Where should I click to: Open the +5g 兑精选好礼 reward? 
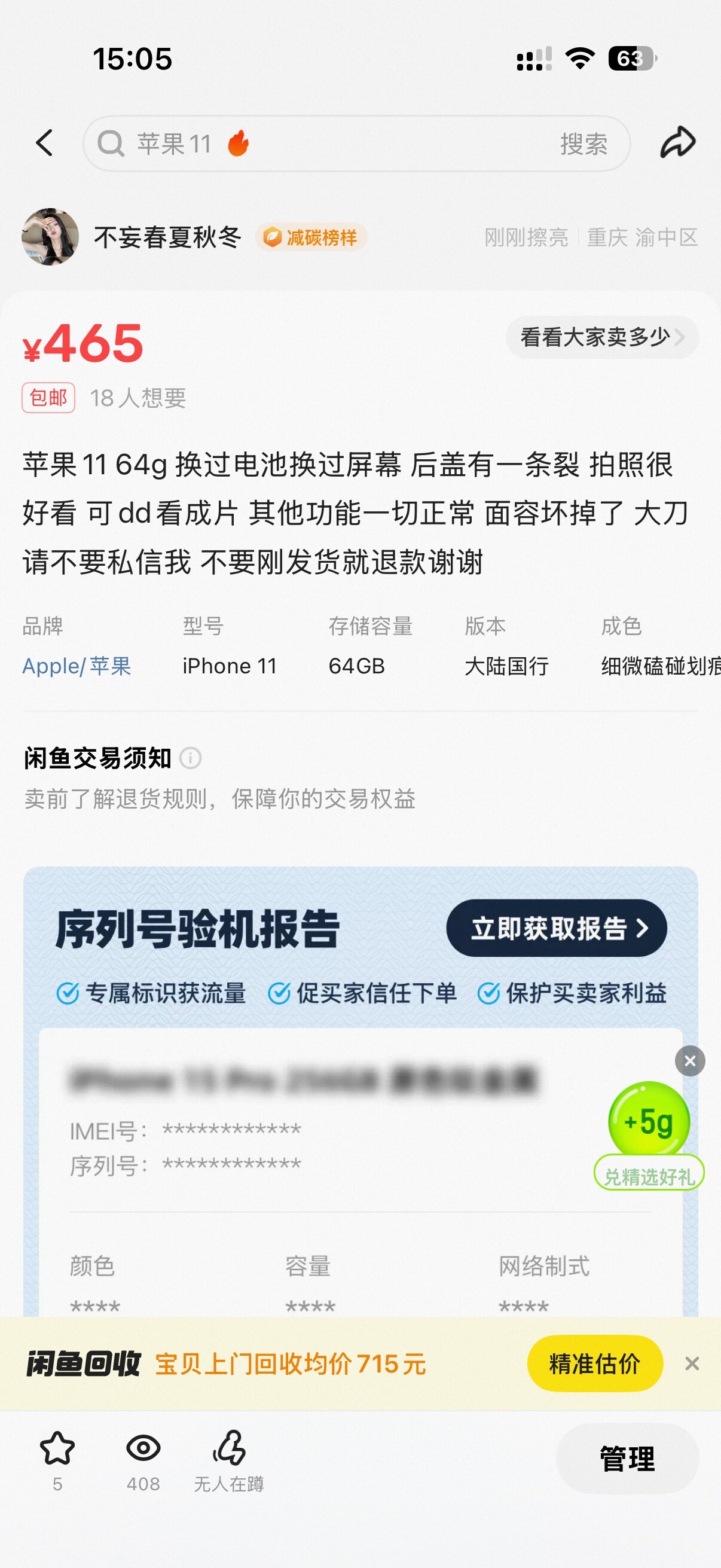coord(649,1135)
